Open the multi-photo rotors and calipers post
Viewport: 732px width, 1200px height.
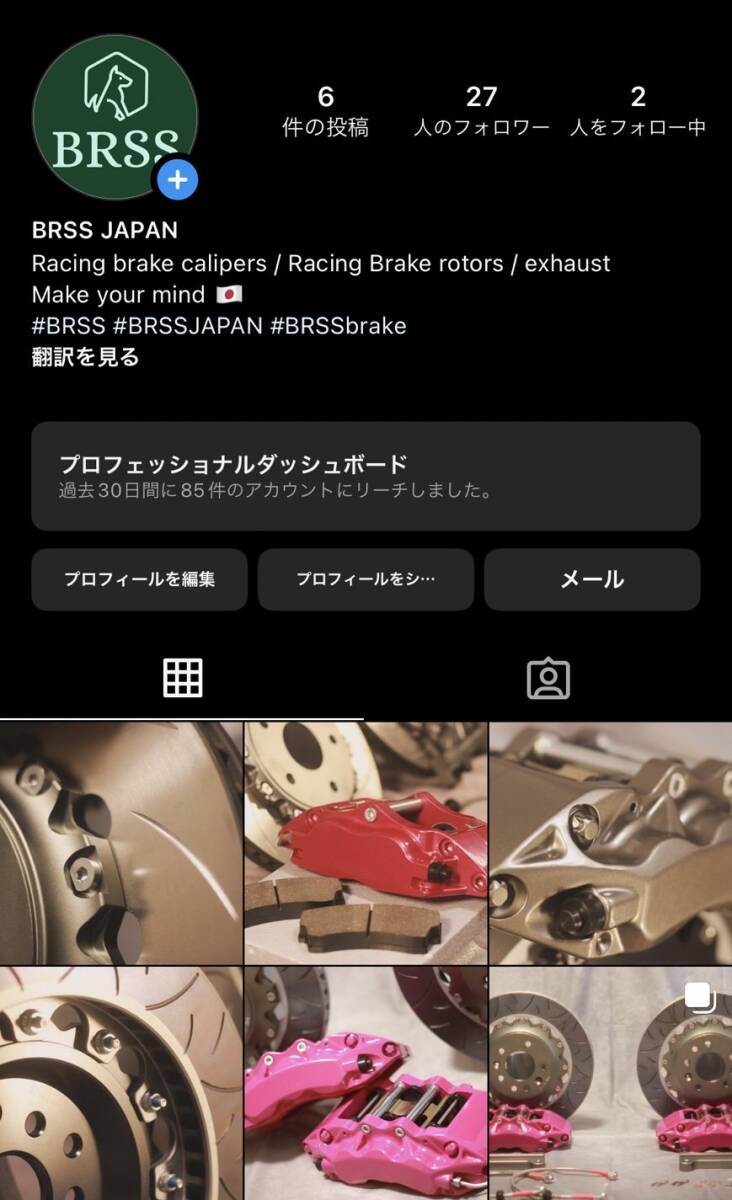pyautogui.click(x=610, y=1084)
